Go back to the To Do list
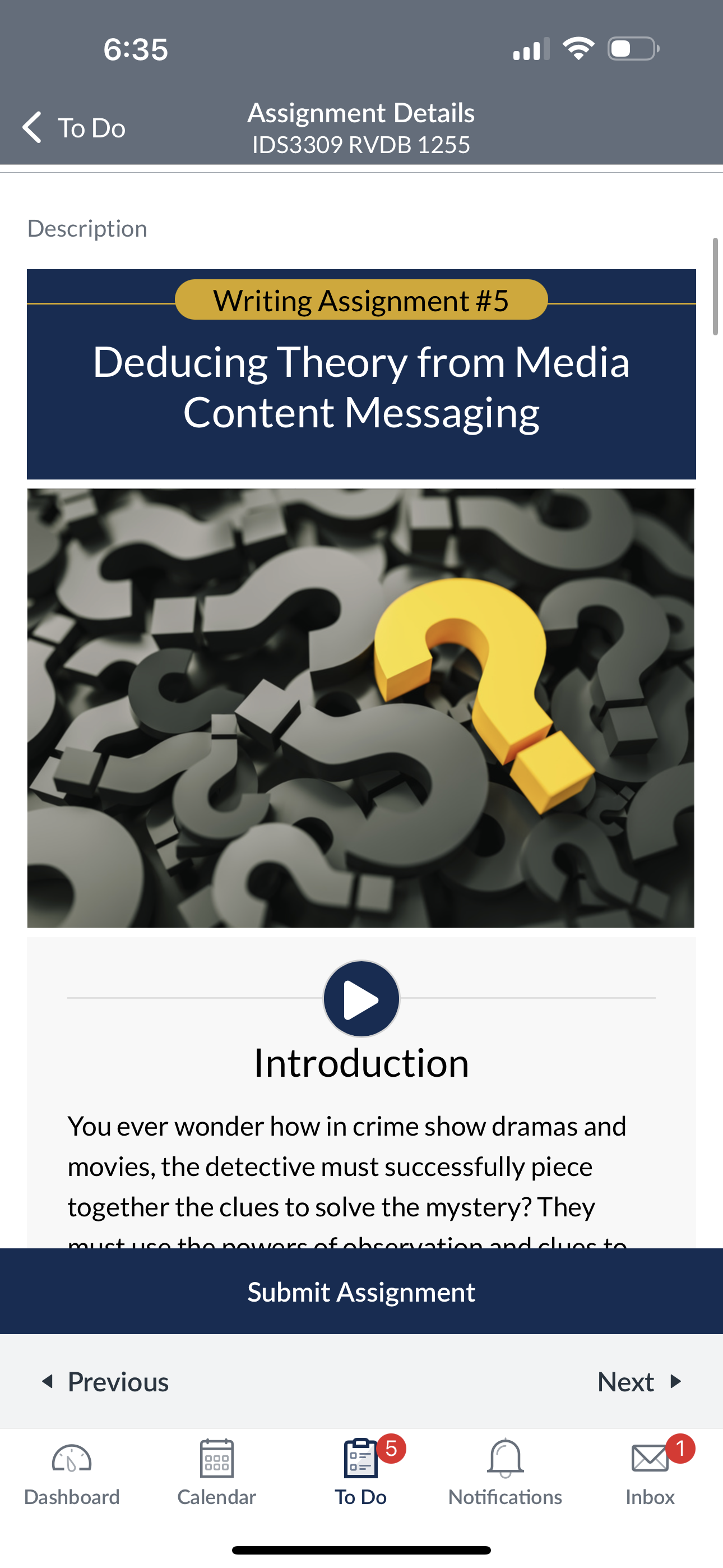723x1568 pixels. [73, 128]
